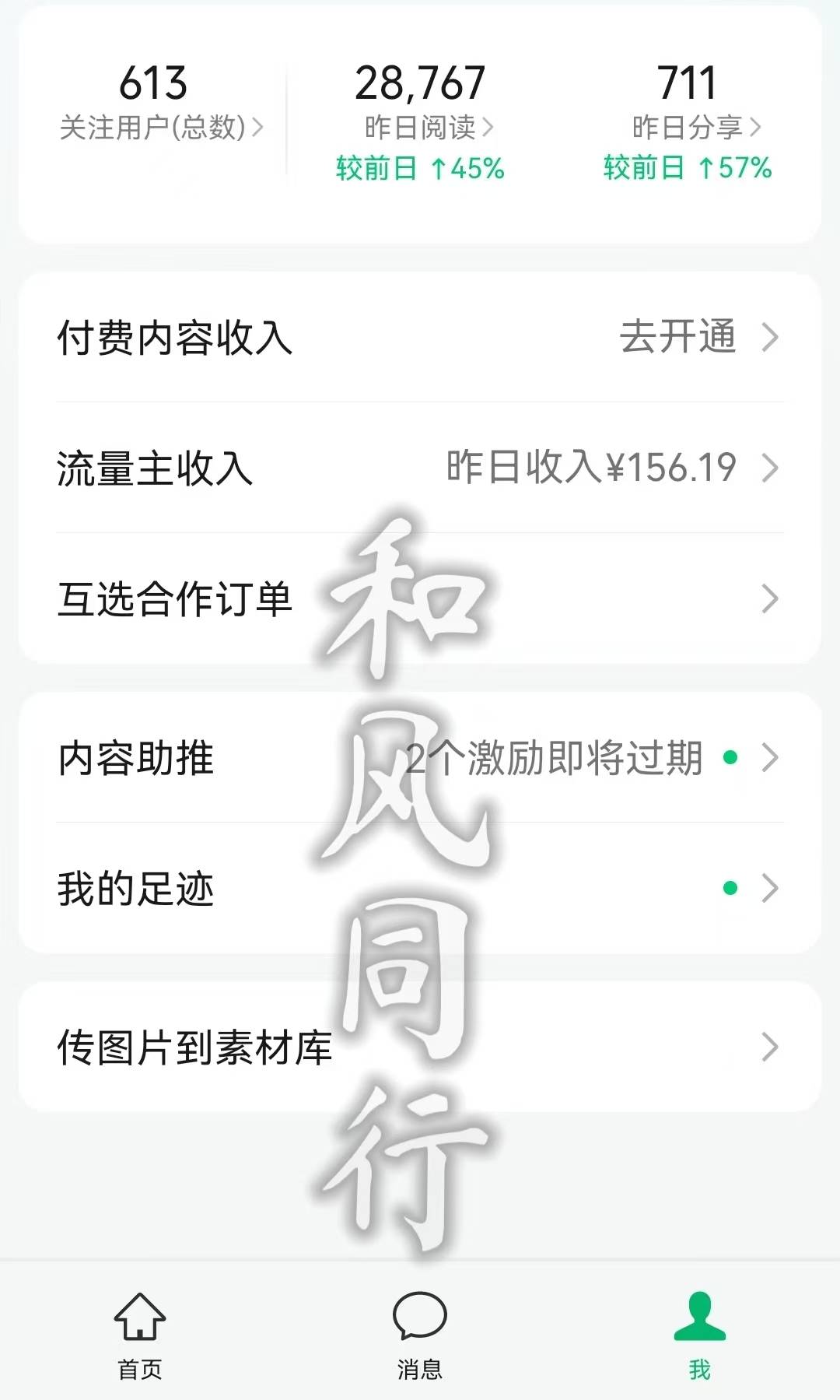The image size is (840, 1400).
Task: View 昨日分享 share statistics
Action: coord(695,127)
